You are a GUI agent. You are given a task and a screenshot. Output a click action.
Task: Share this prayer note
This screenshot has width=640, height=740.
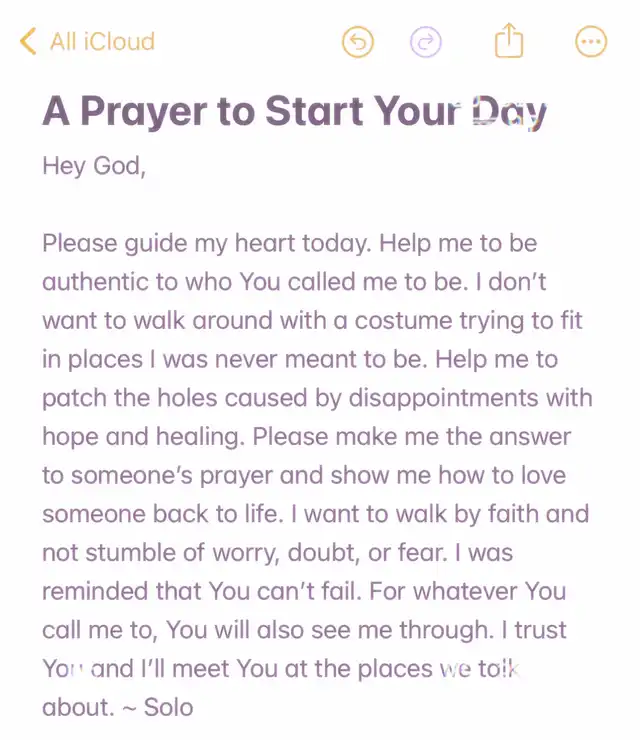click(509, 41)
